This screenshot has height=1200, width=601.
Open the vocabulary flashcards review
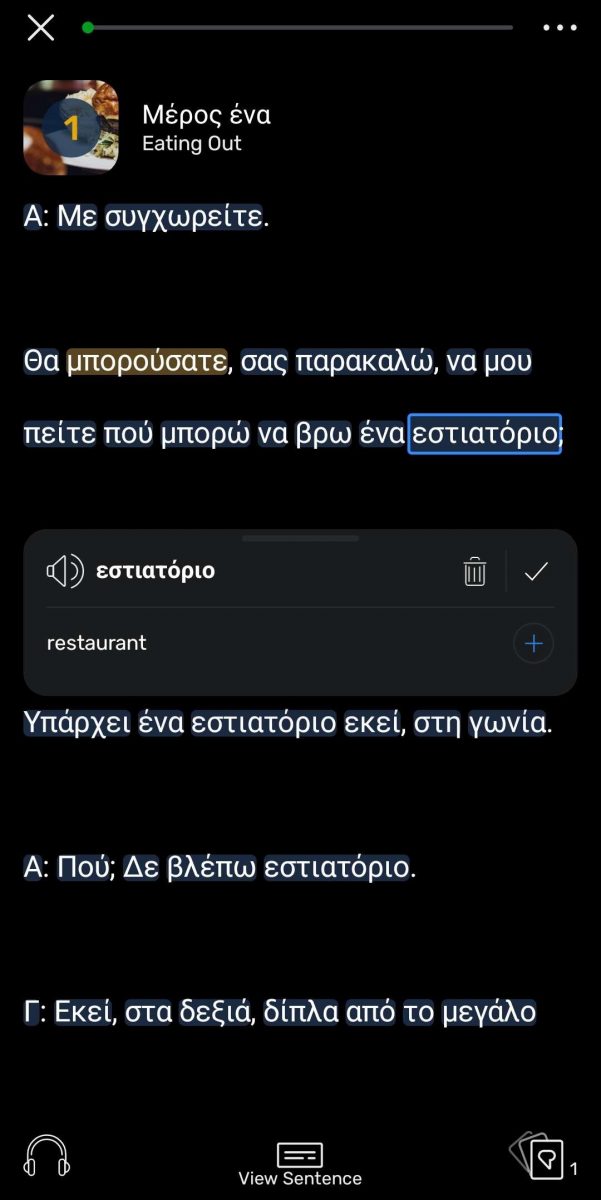coord(540,1157)
